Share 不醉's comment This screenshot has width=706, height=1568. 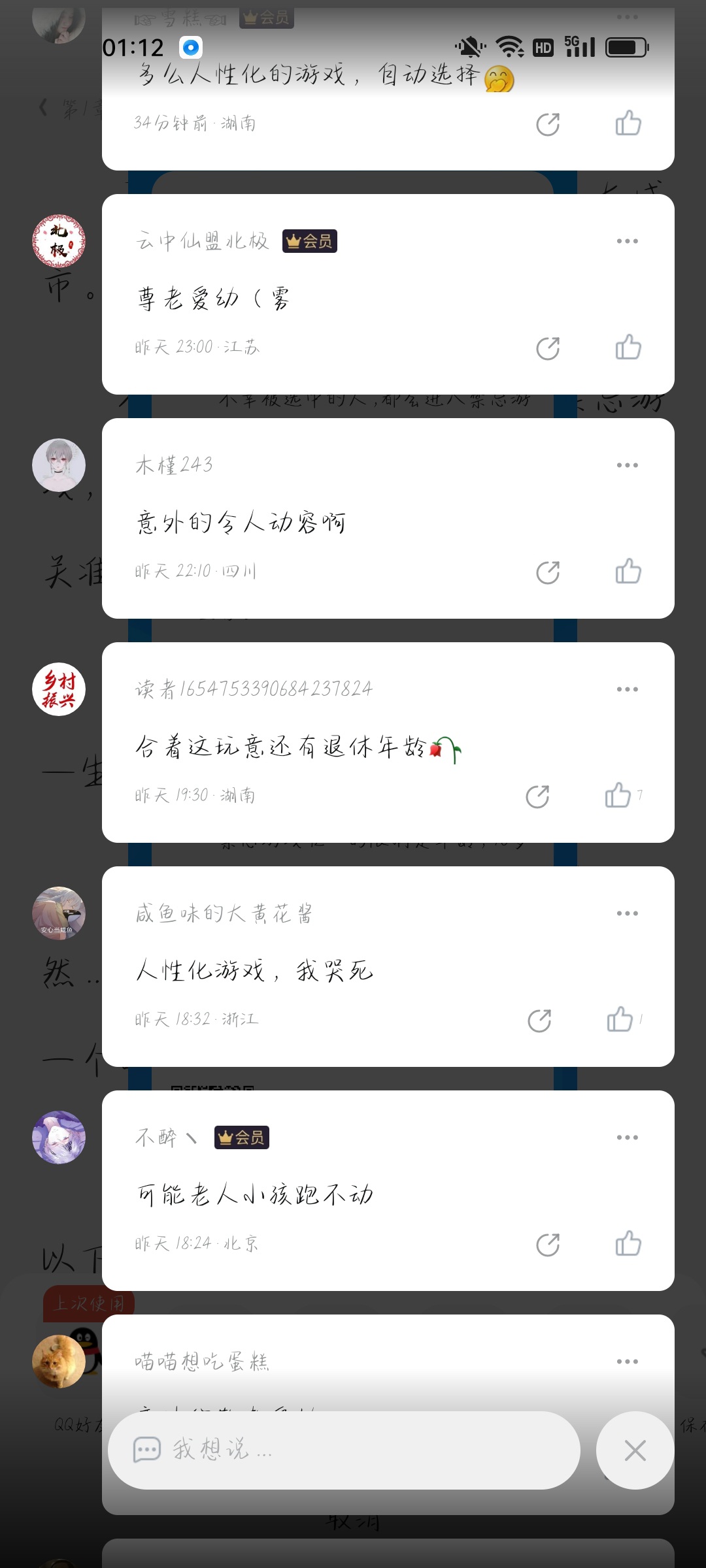(548, 1245)
